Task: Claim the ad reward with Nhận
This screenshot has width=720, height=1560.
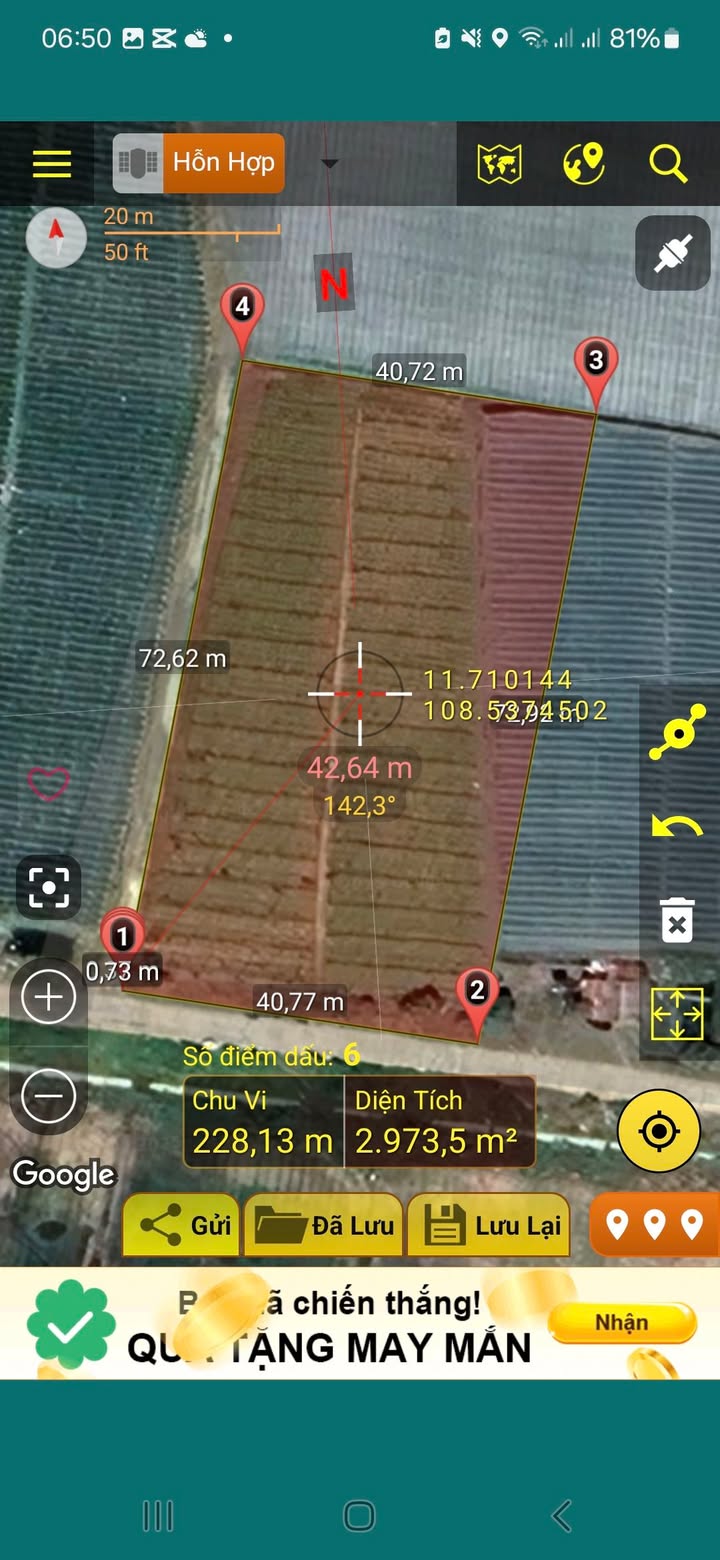Action: click(x=621, y=1323)
